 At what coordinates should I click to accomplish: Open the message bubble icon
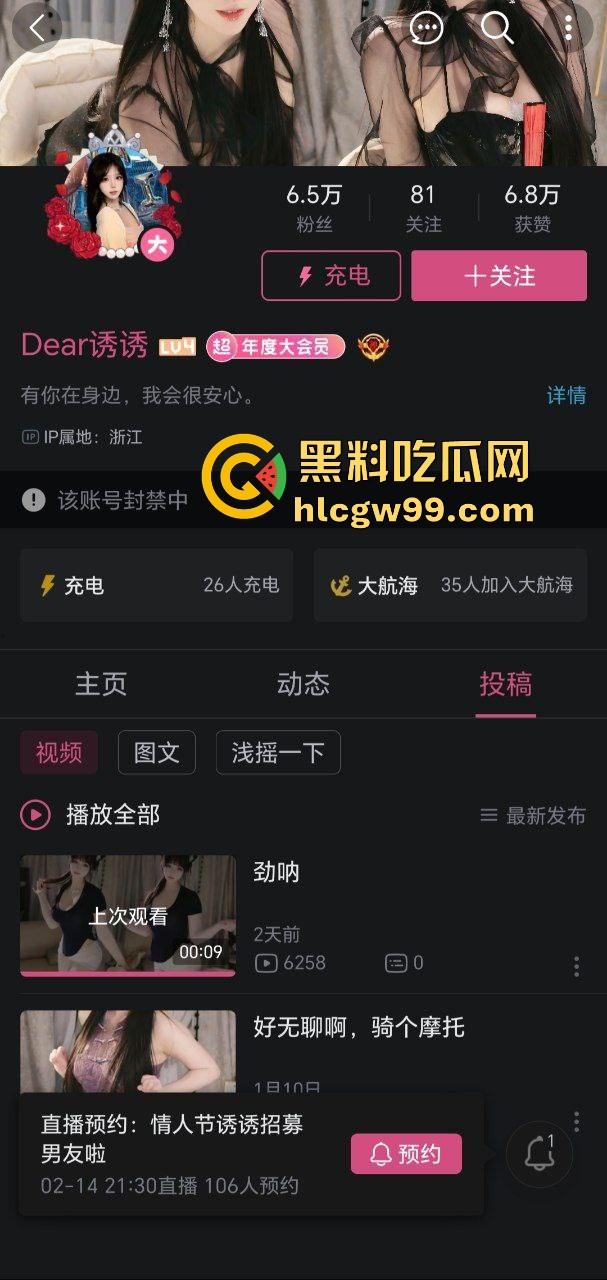point(427,28)
